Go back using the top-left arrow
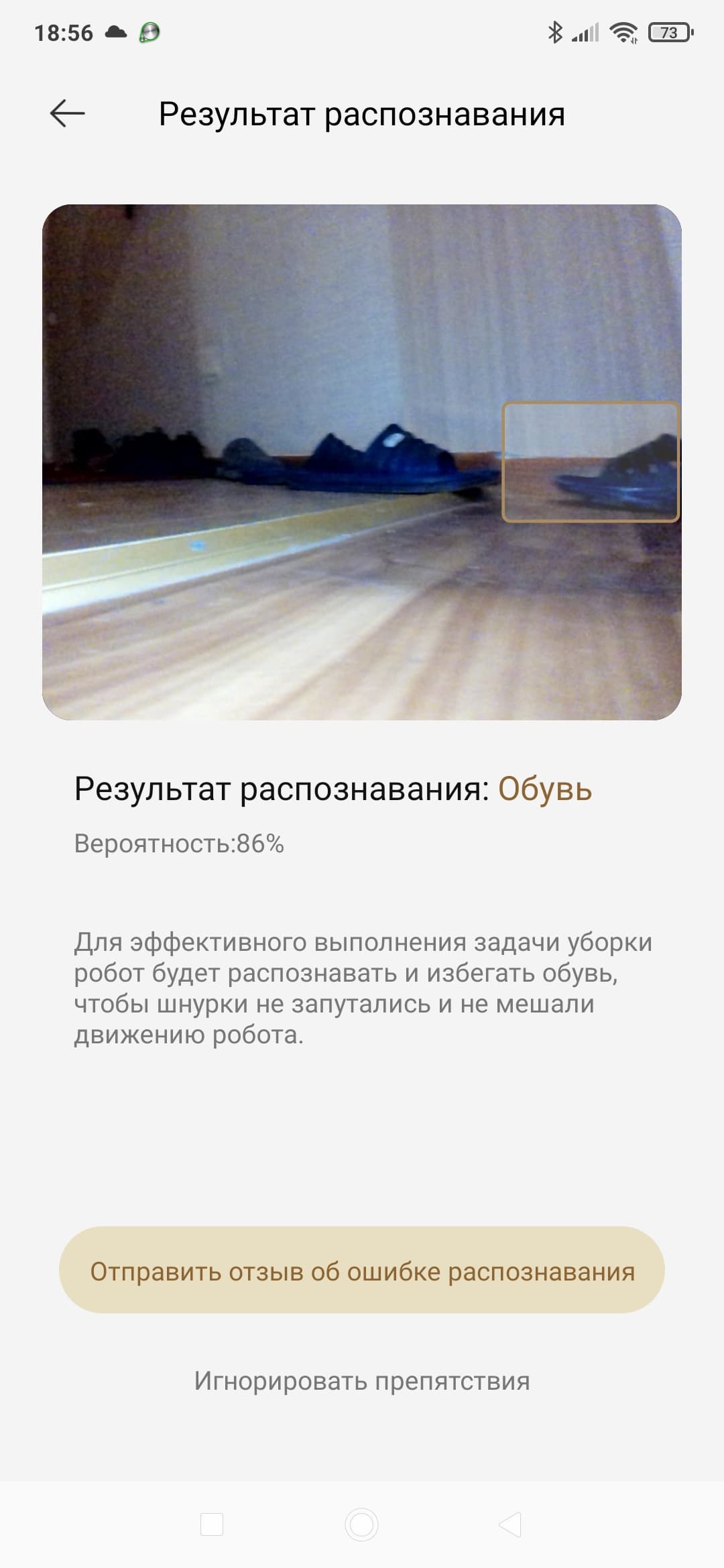The width and height of the screenshot is (724, 1568). 67,114
